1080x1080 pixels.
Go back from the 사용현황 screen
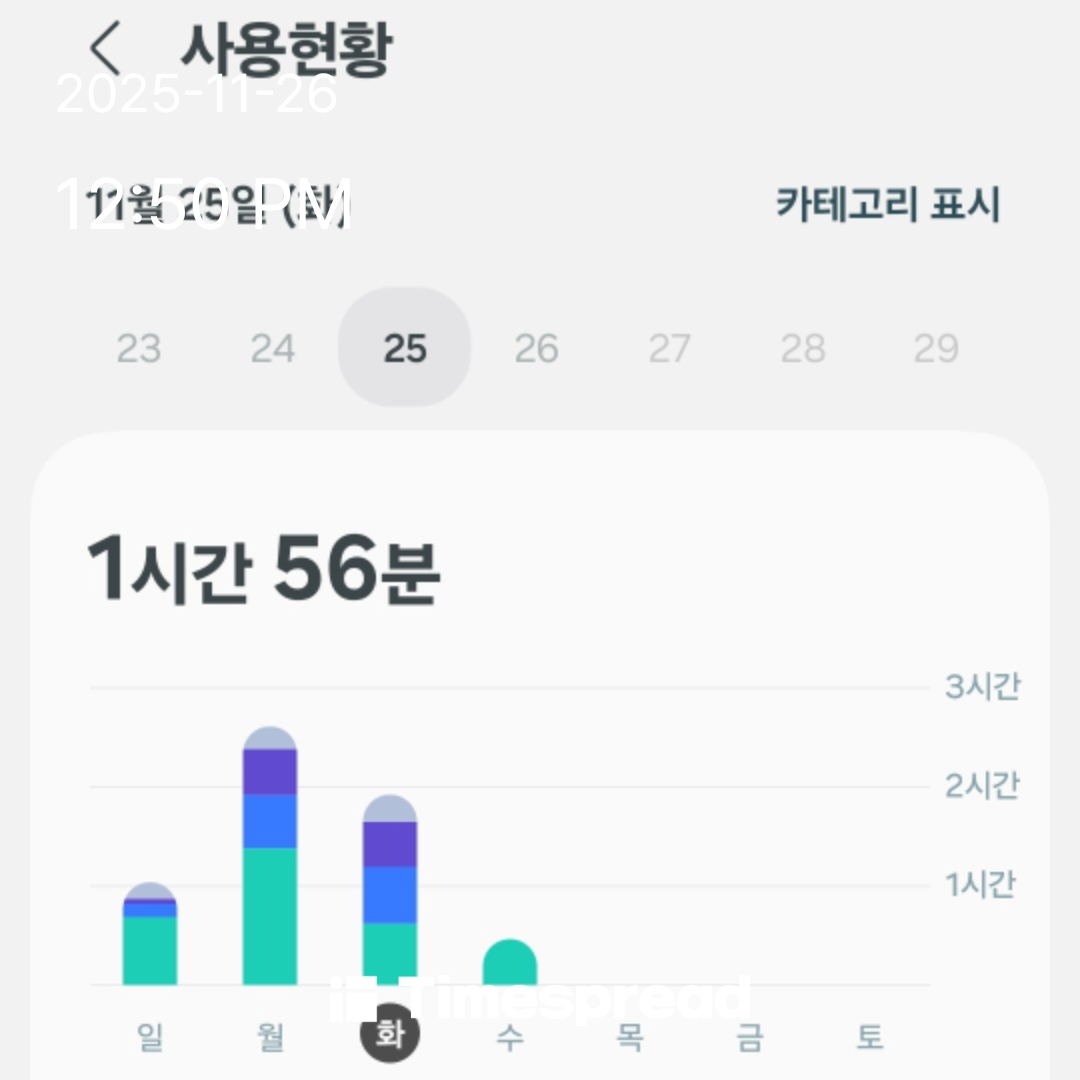click(105, 48)
